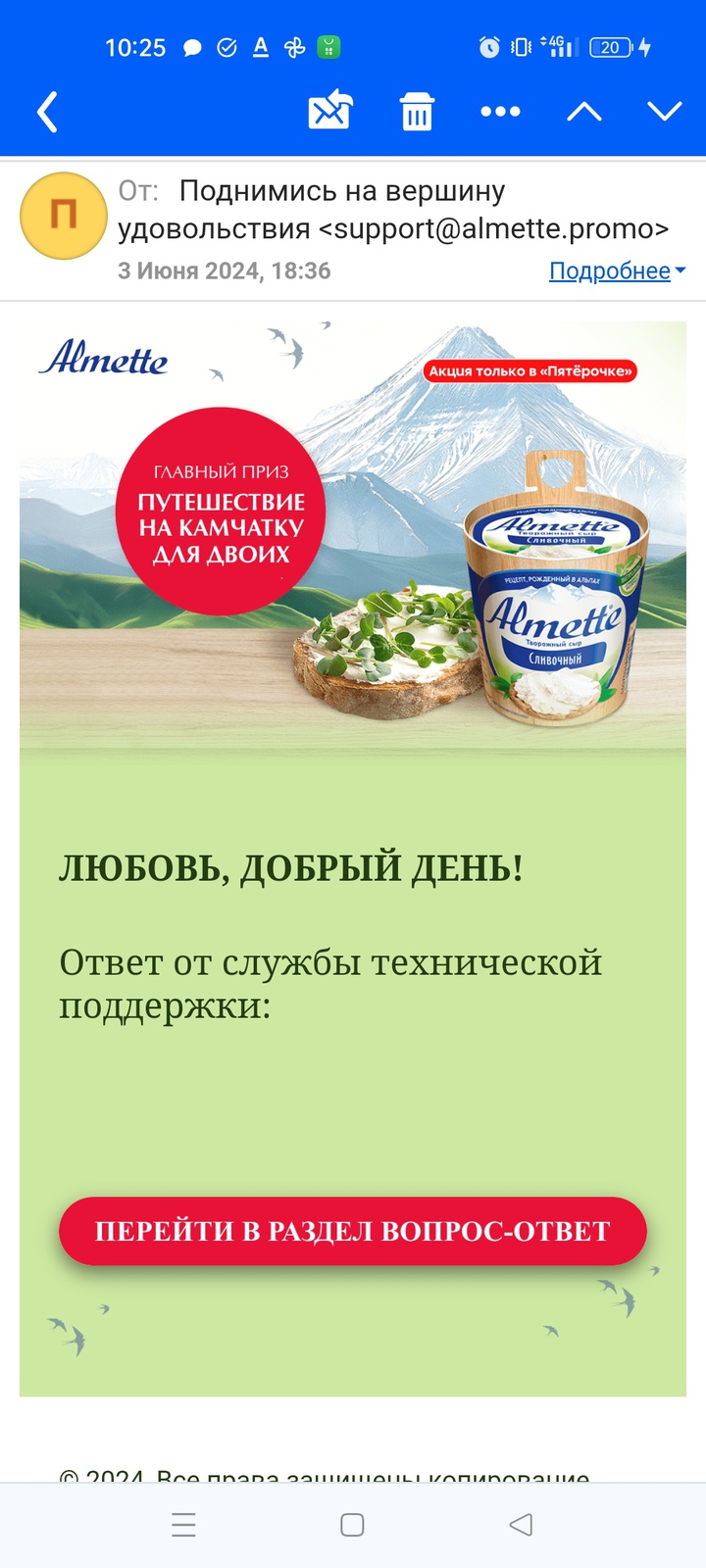Viewport: 706px width, 1568px height.
Task: Open the three-dot overflow menu
Action: [500, 112]
